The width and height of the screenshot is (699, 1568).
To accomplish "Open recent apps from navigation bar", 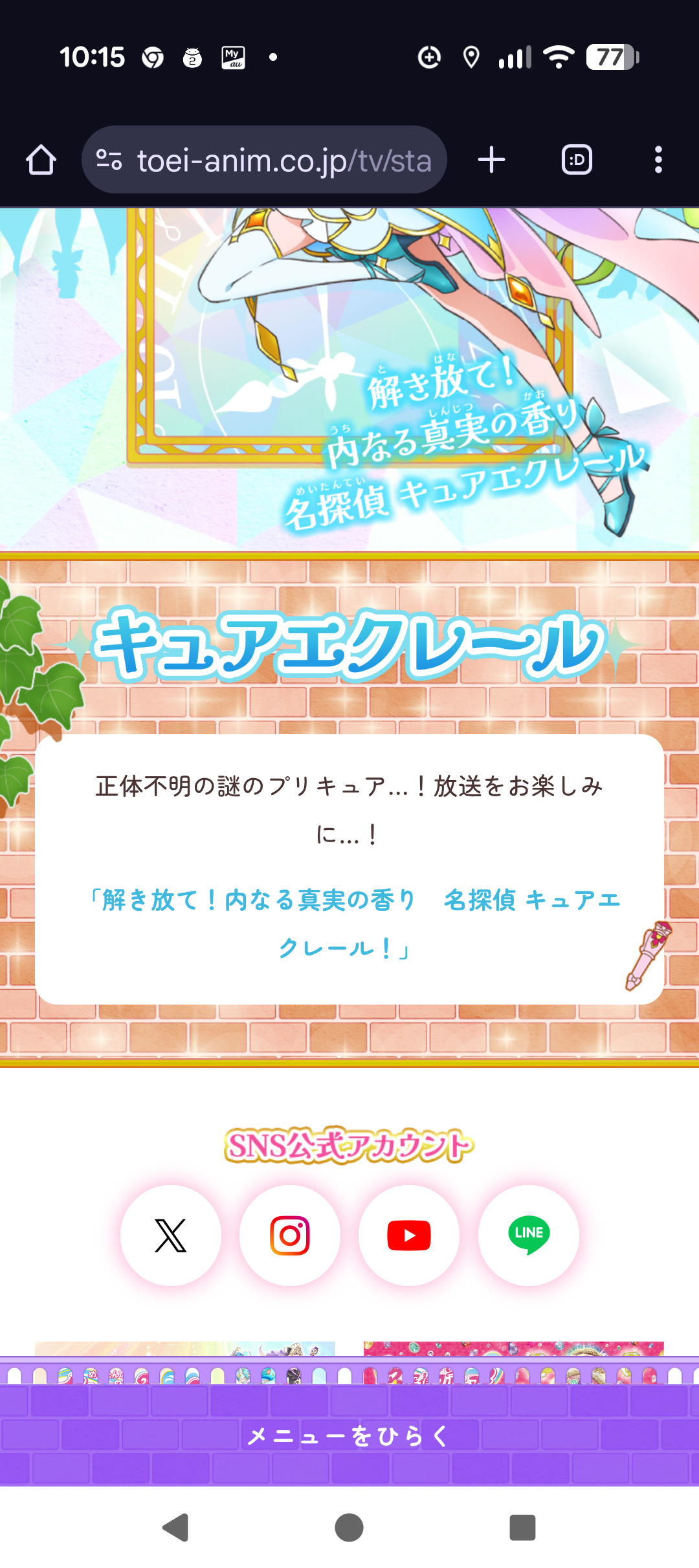I will (x=522, y=1528).
